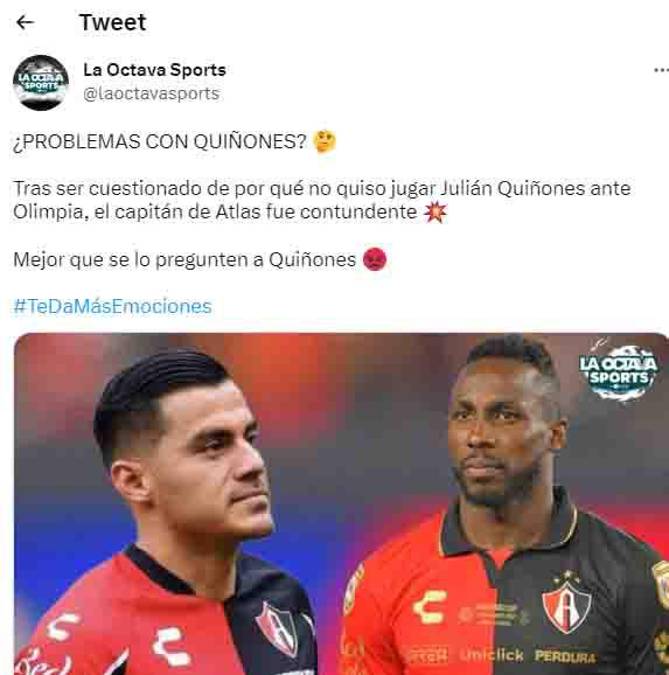The width and height of the screenshot is (669, 675).
Task: Open the #TeDaMásEmociones hashtag
Action: (112, 306)
